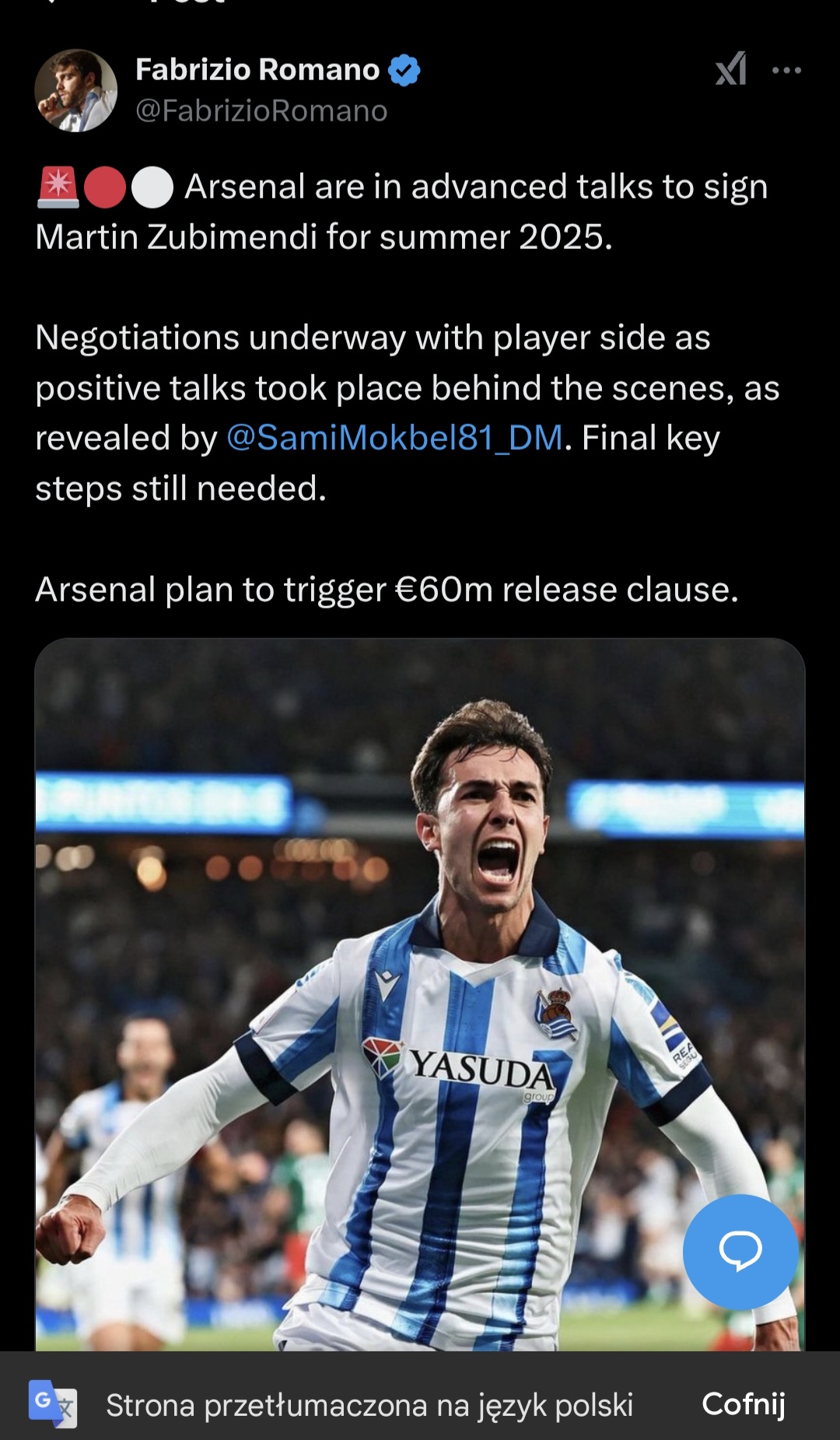
Task: Tap Cofnij to undo the translation
Action: tap(743, 1404)
